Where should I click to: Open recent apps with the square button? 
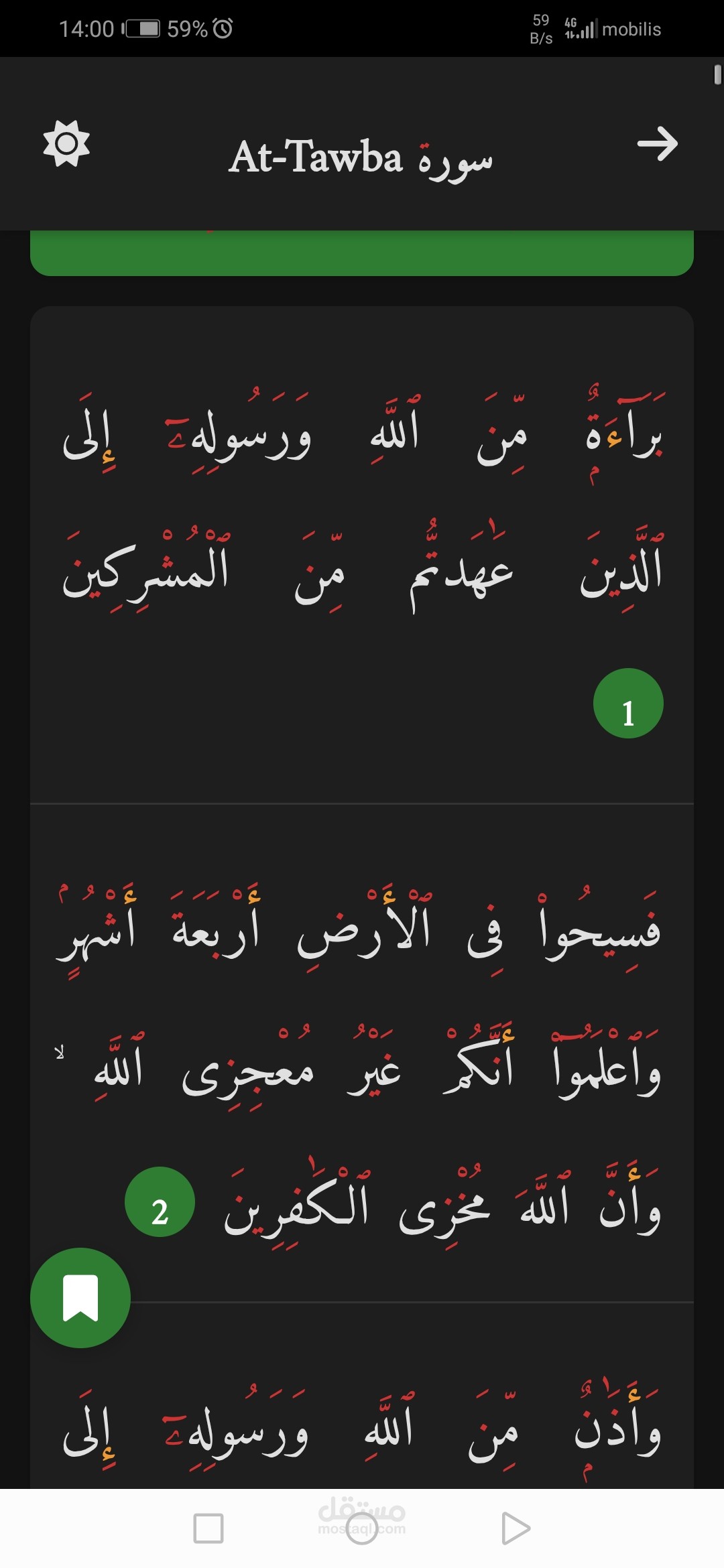click(x=208, y=1528)
